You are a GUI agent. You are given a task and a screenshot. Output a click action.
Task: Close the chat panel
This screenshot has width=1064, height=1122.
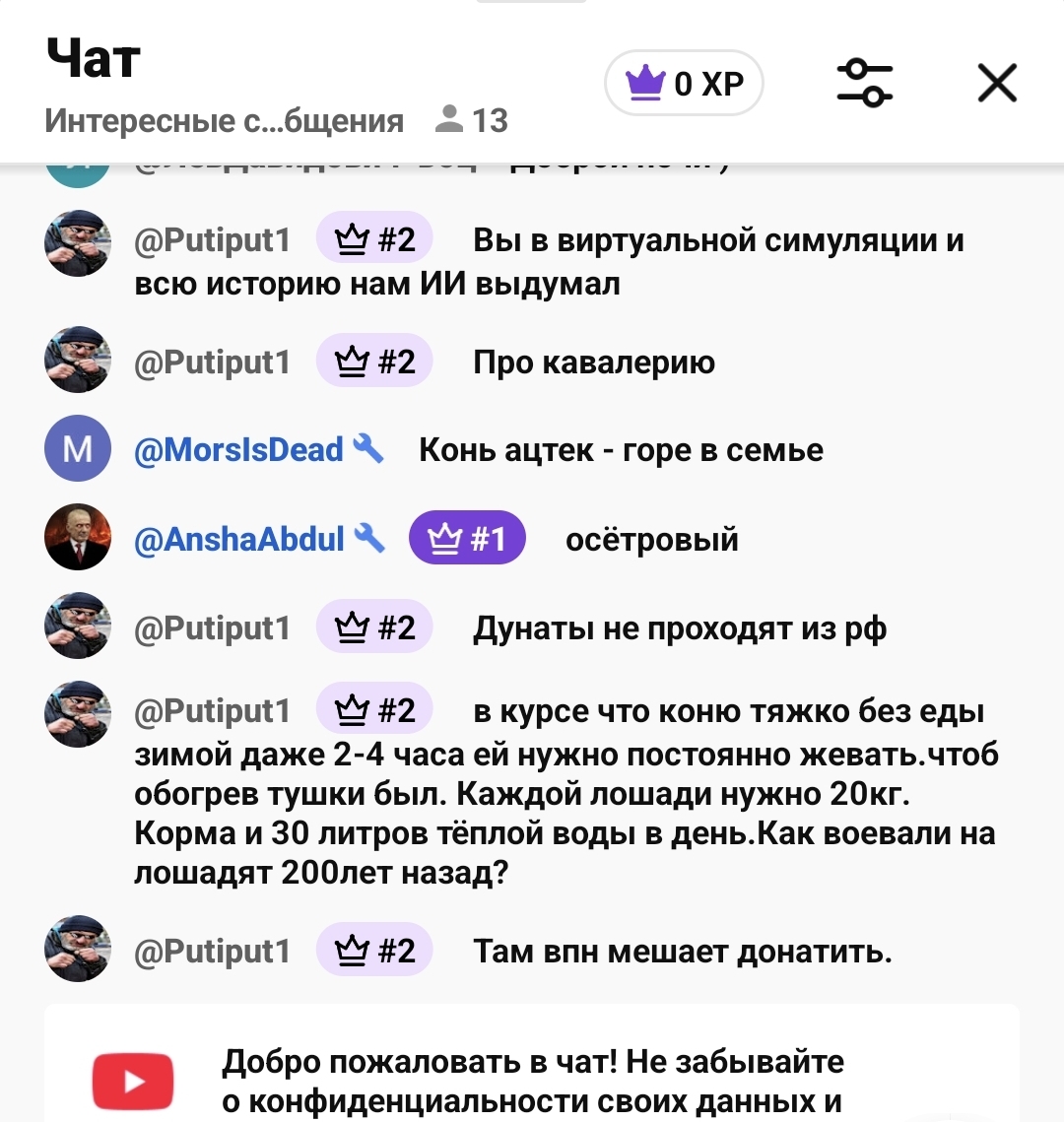(x=997, y=84)
